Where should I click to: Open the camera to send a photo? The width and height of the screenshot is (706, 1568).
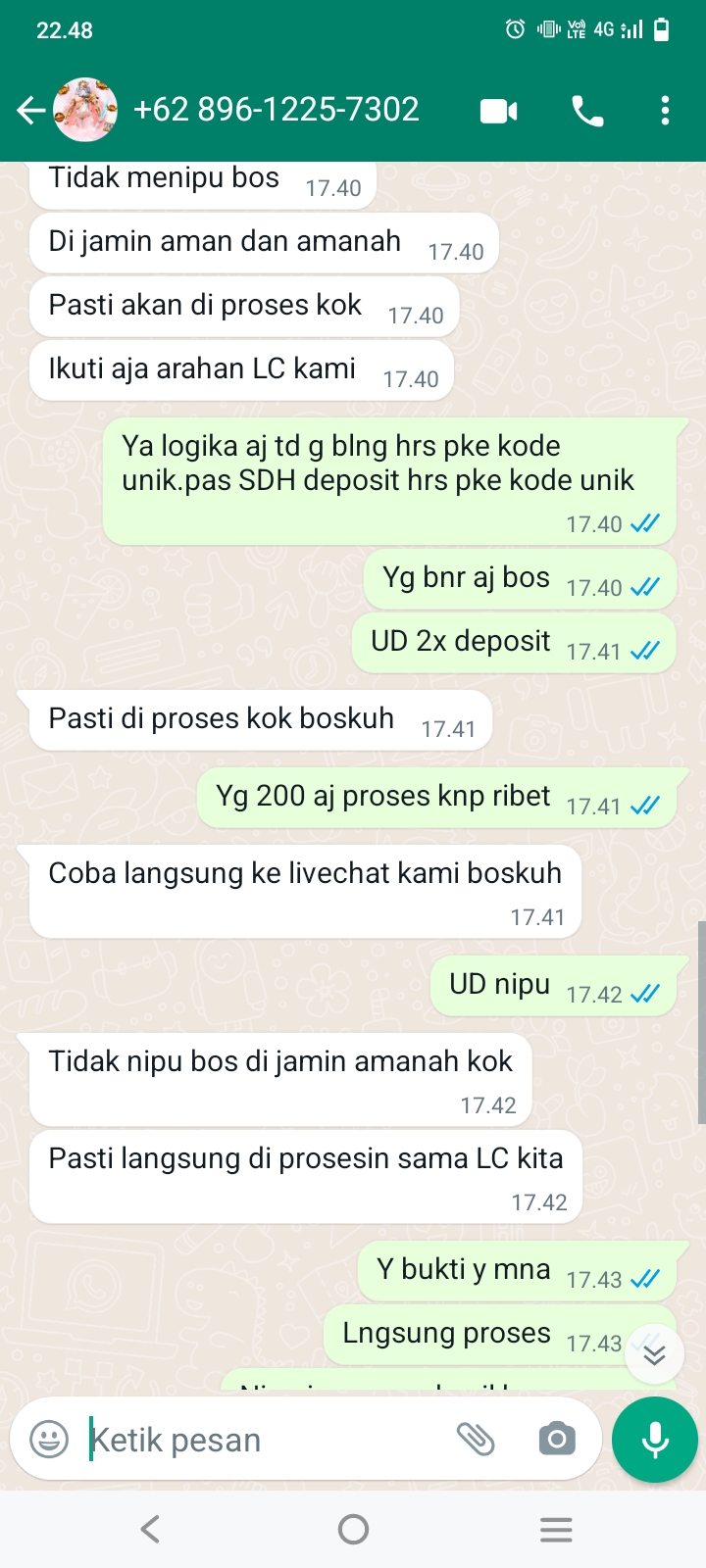(557, 1439)
